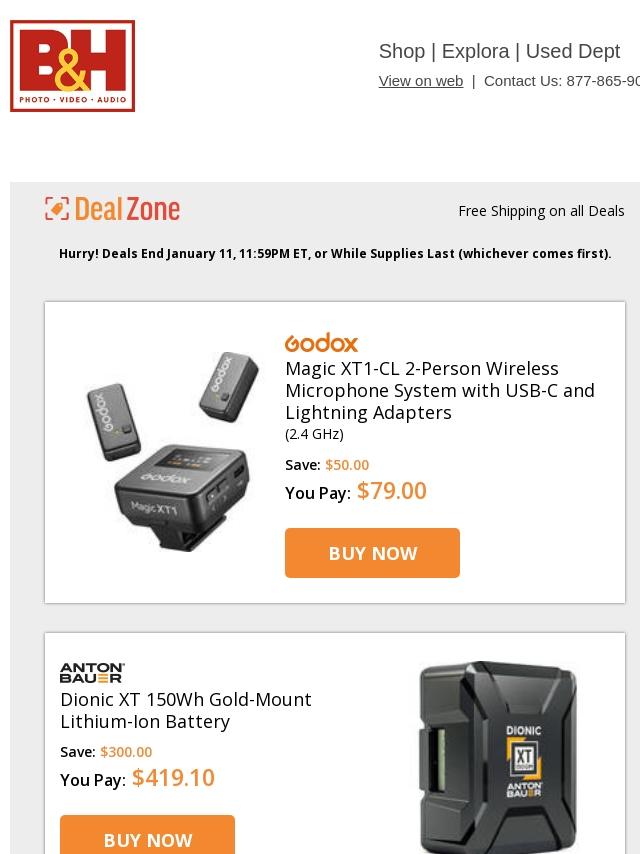Open the Shop link
Viewport: 640px width, 854px height.
coord(401,51)
